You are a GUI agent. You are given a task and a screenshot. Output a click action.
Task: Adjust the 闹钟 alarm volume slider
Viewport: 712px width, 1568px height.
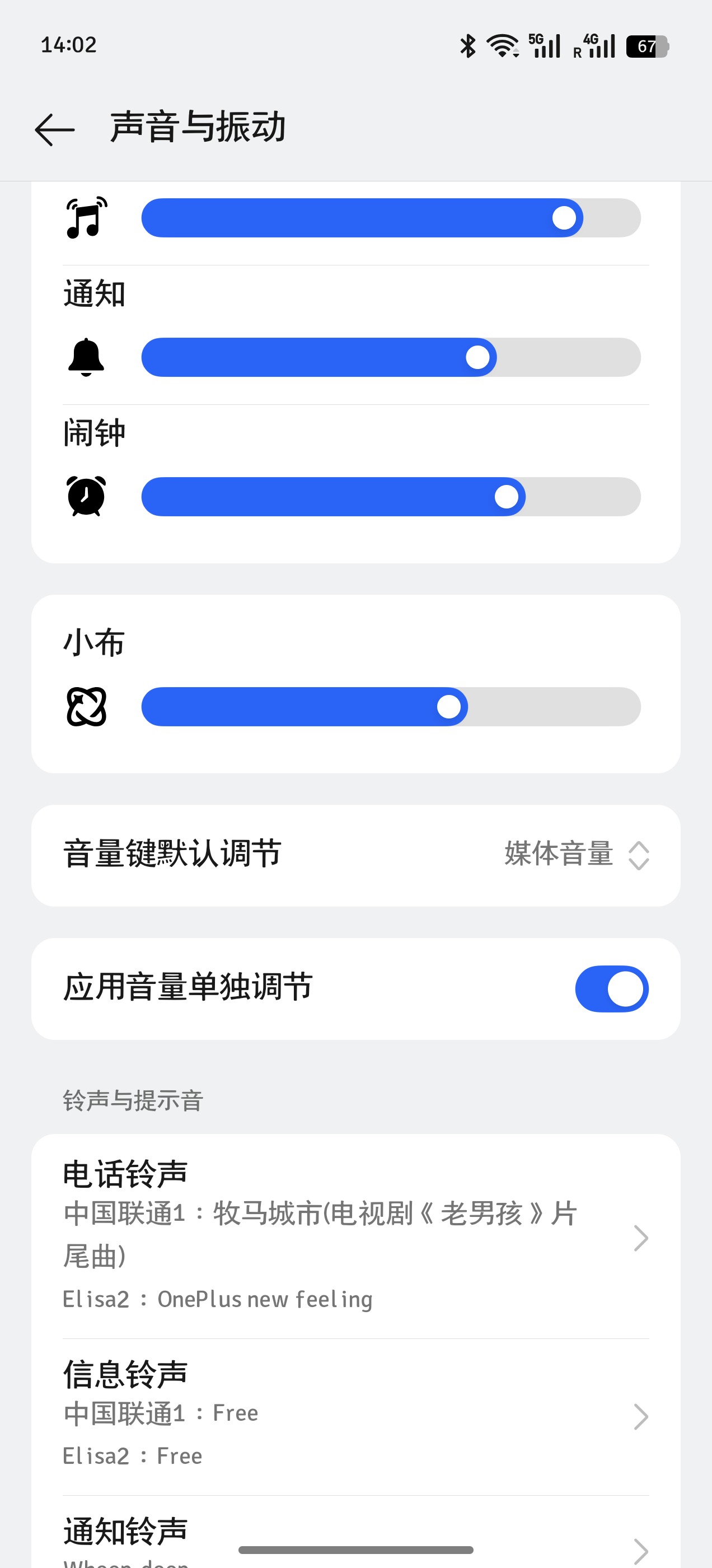391,497
